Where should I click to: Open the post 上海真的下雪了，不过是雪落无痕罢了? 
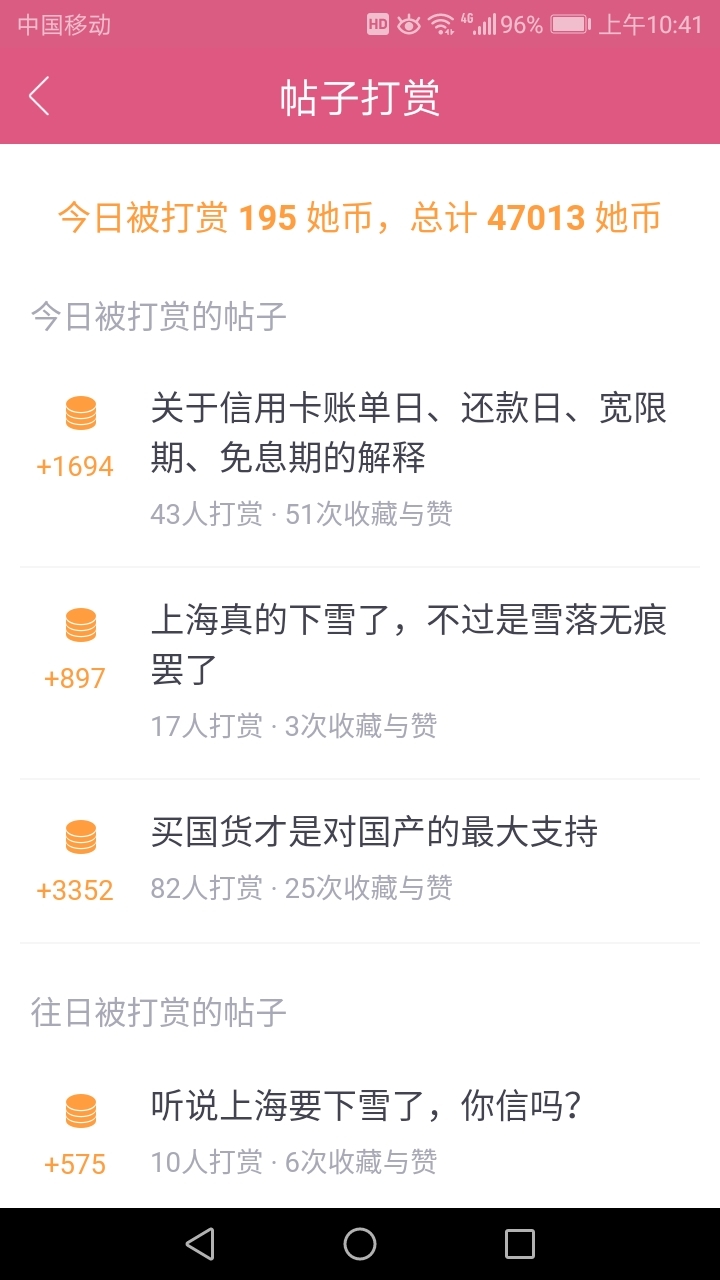pyautogui.click(x=360, y=673)
